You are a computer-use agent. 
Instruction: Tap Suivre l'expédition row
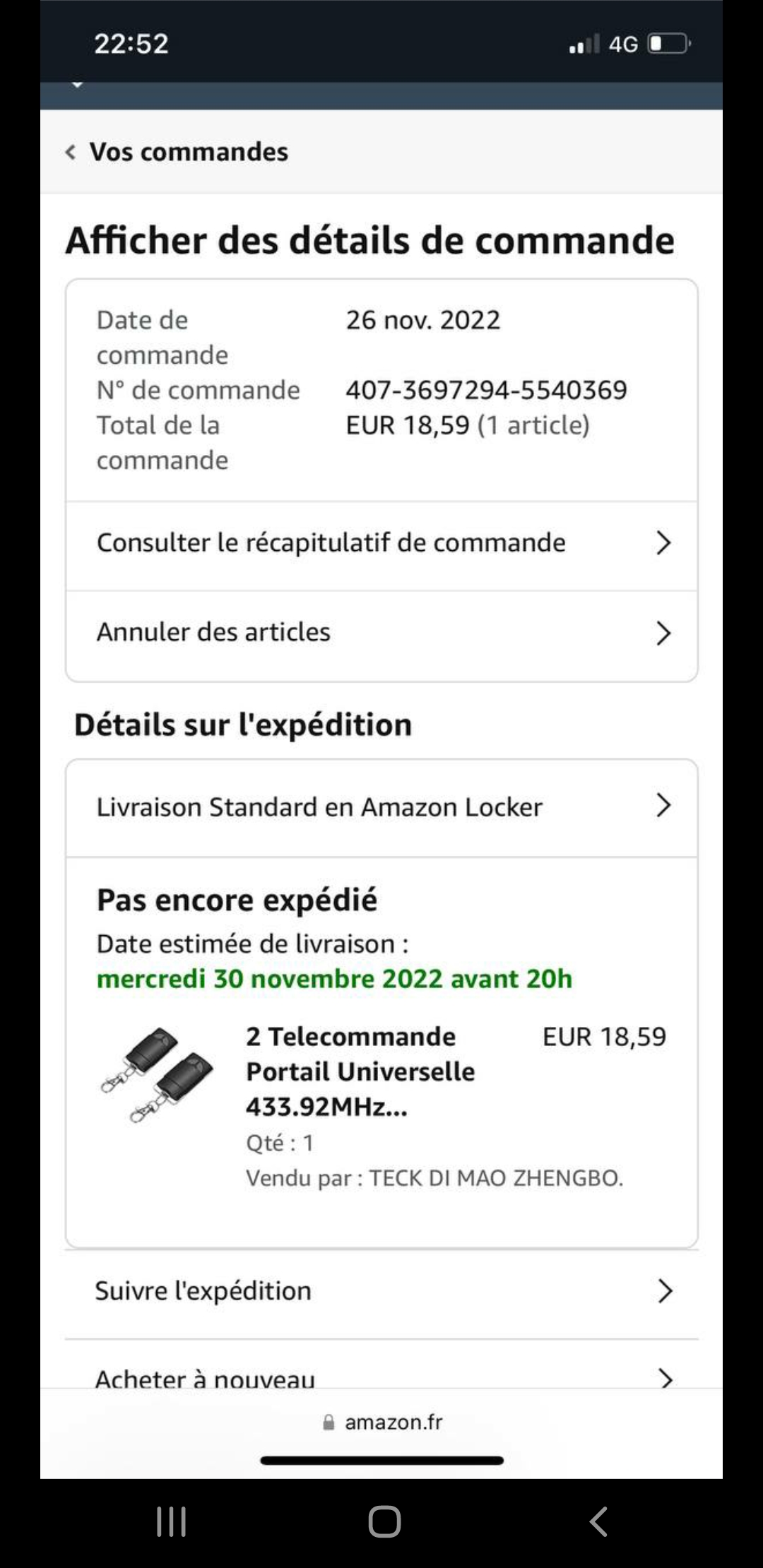point(381,1291)
